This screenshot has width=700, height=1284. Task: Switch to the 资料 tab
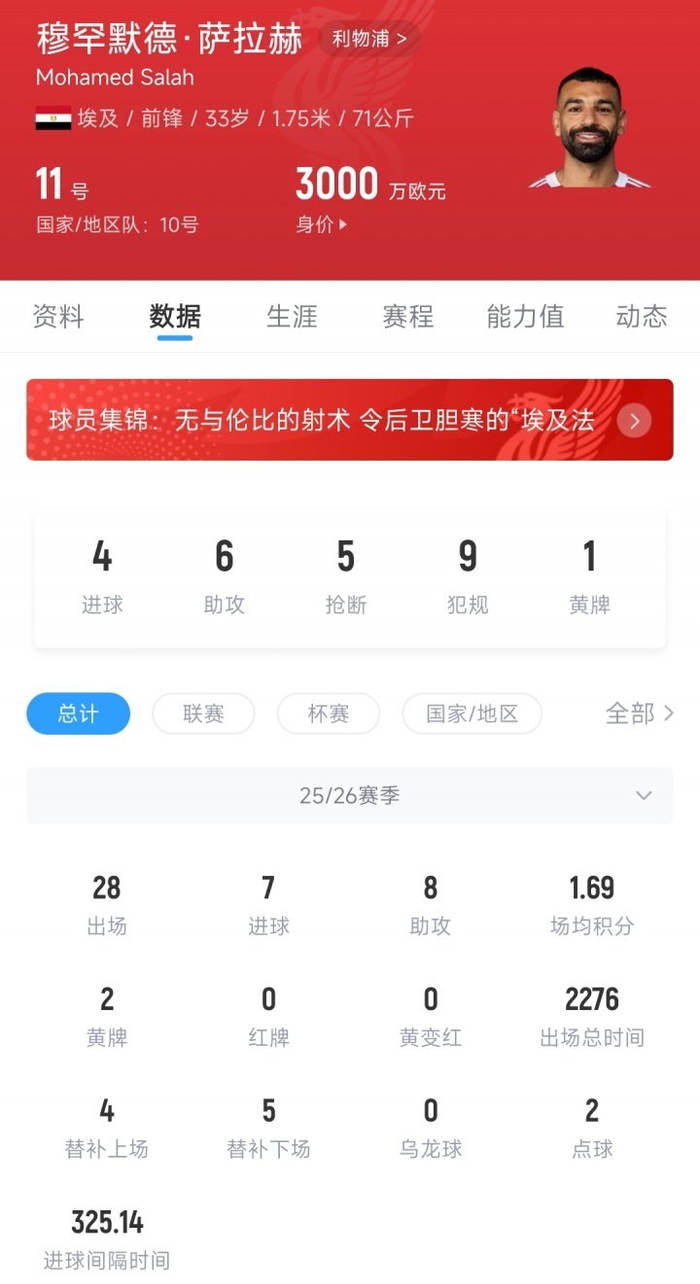click(58, 317)
